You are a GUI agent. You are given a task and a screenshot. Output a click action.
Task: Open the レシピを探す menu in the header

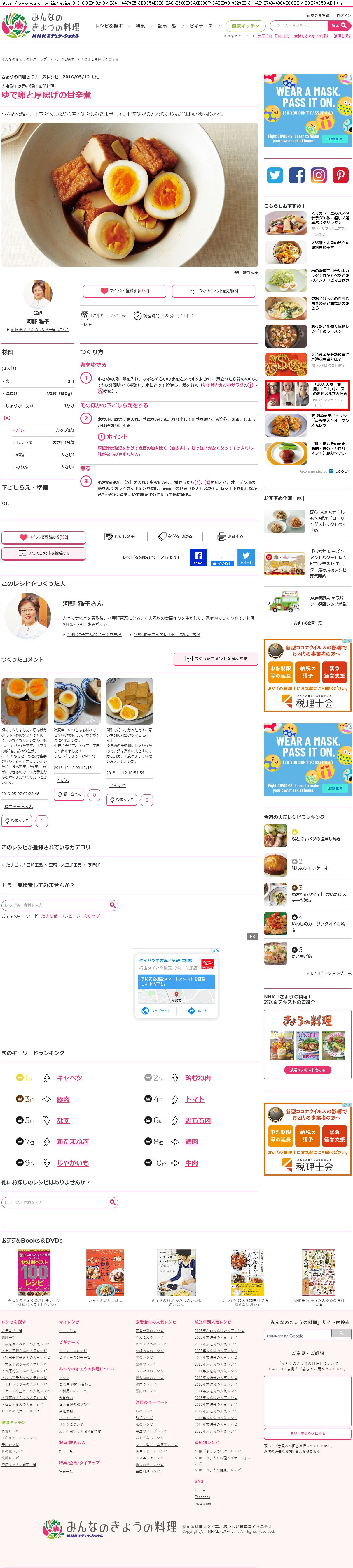coord(109,26)
